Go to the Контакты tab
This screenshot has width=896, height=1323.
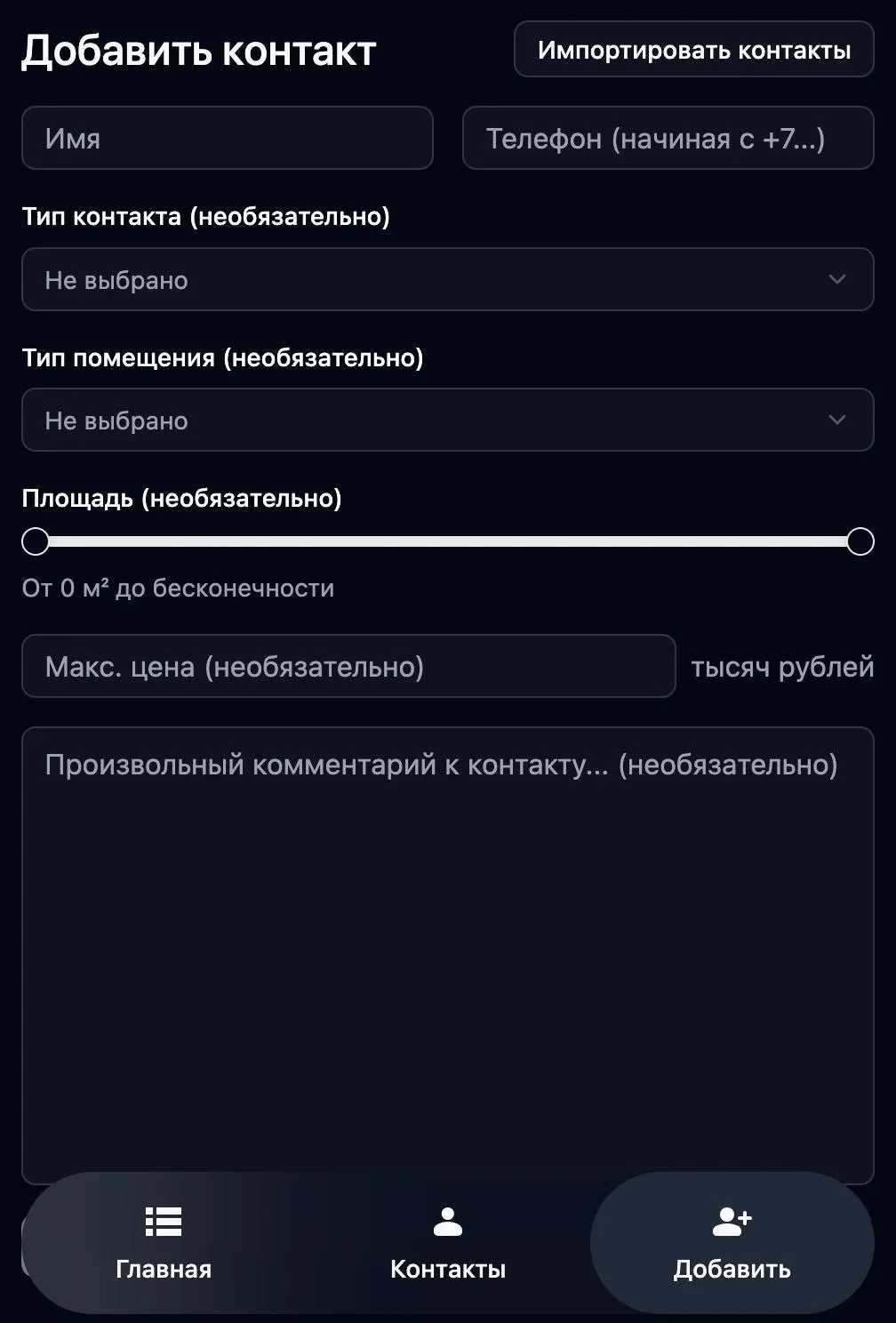[x=447, y=1242]
